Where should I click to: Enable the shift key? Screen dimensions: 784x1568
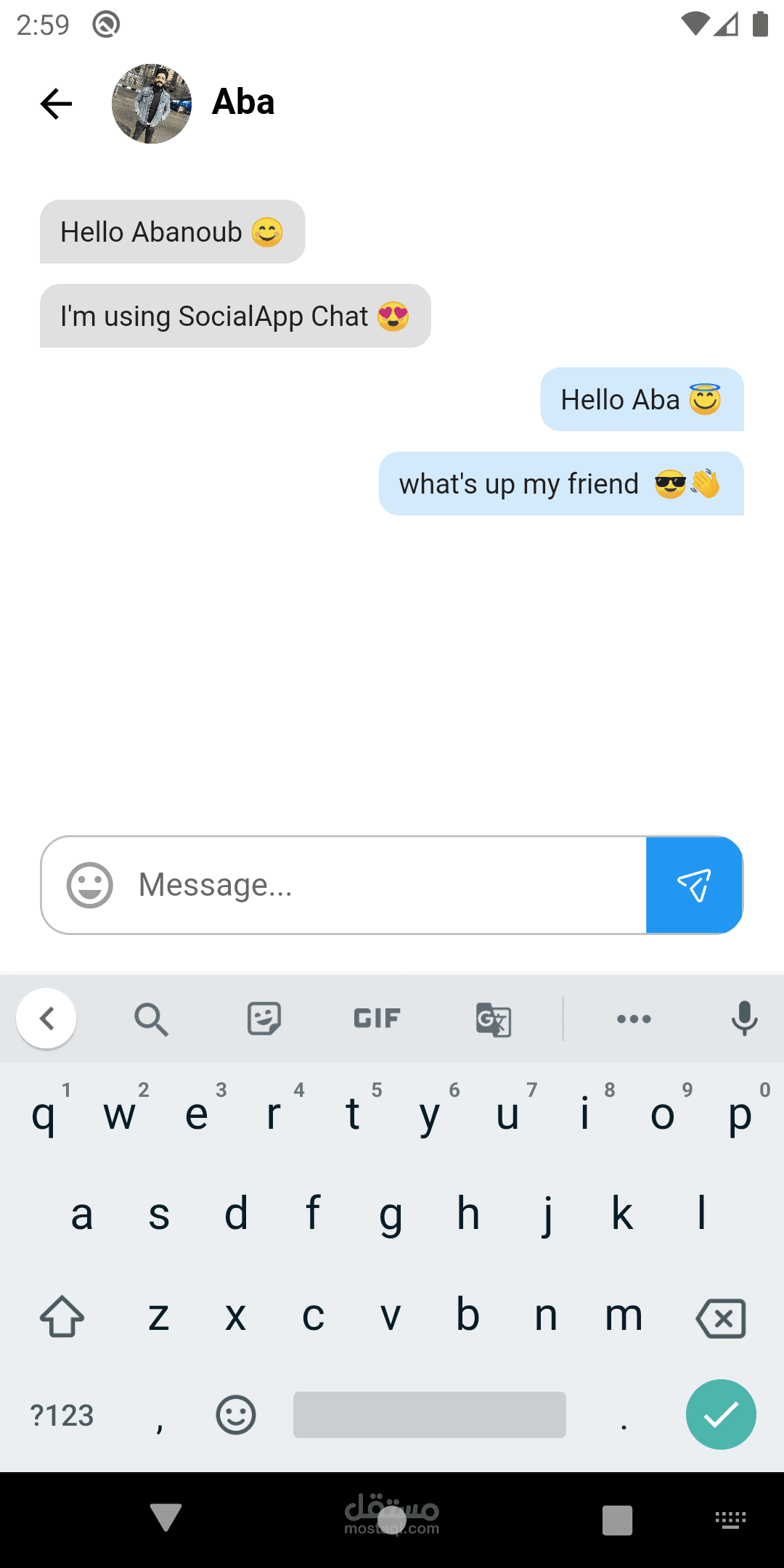(x=62, y=1318)
